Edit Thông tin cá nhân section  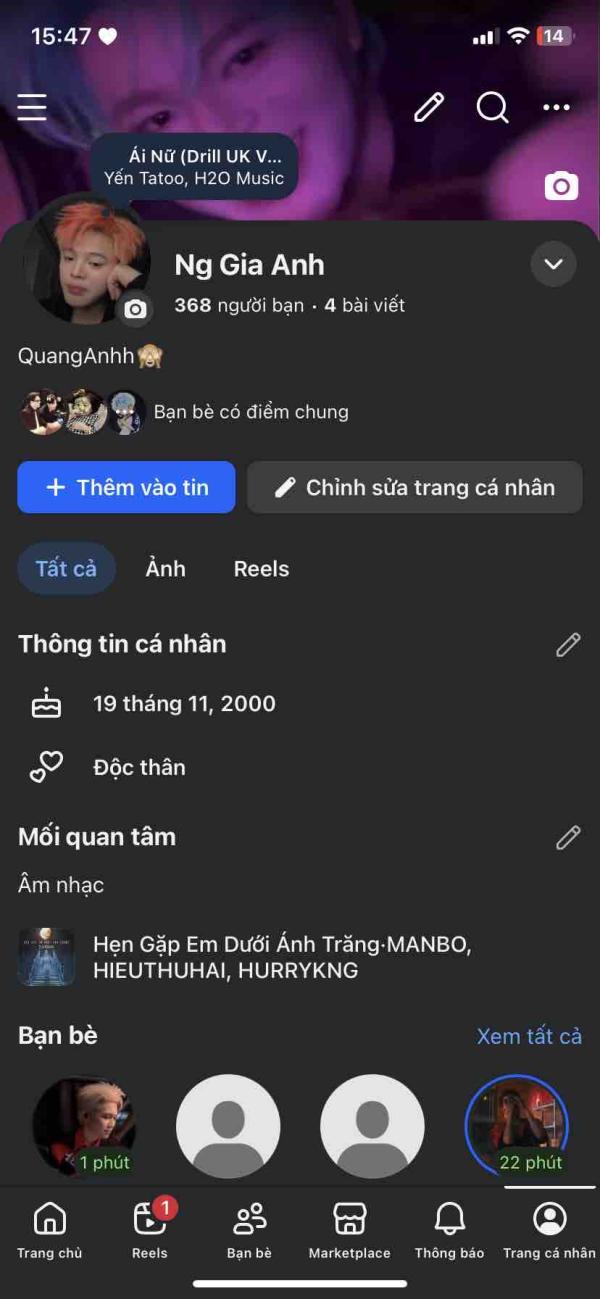click(568, 645)
